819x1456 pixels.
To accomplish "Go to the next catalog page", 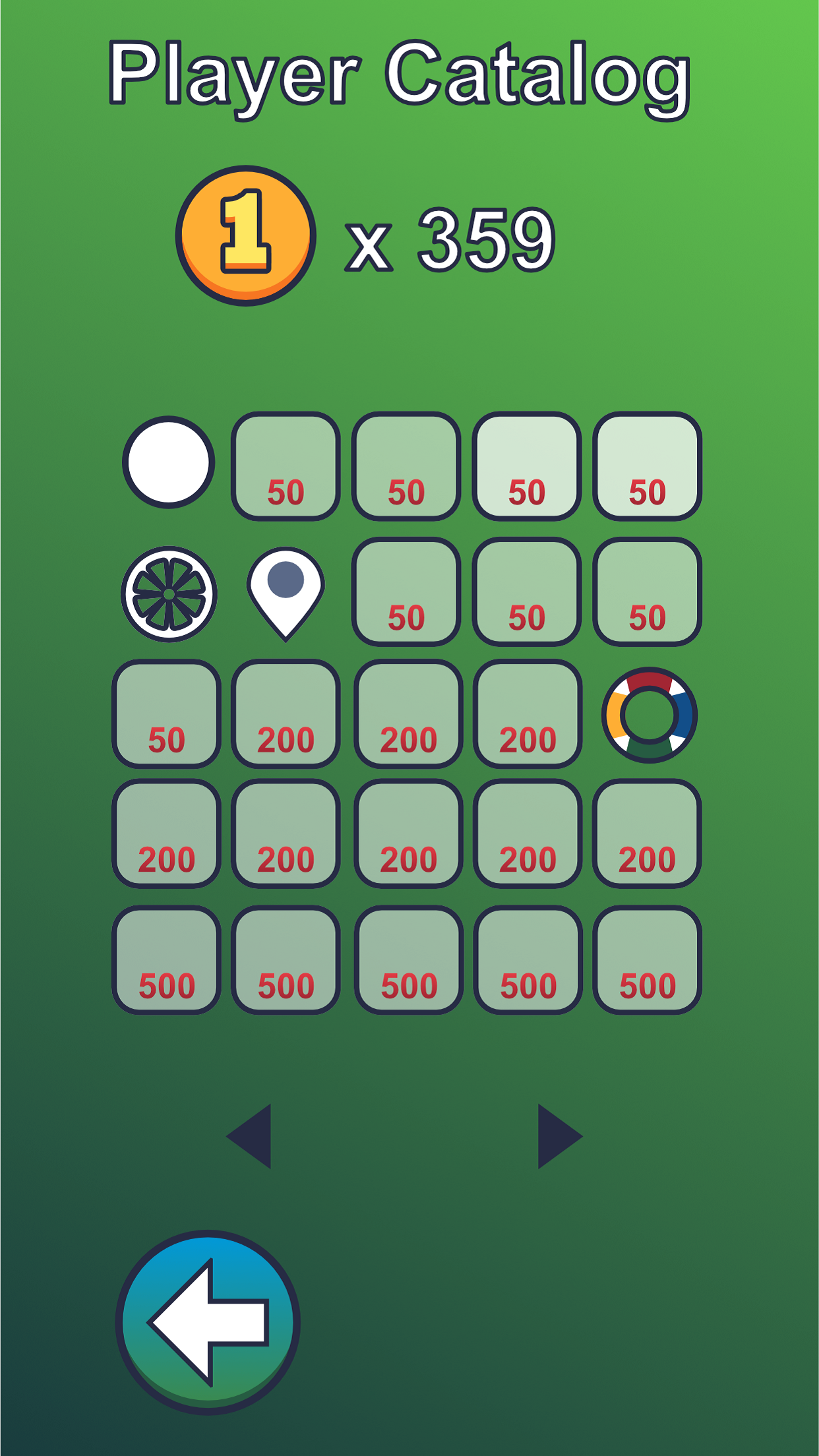I will [558, 1136].
